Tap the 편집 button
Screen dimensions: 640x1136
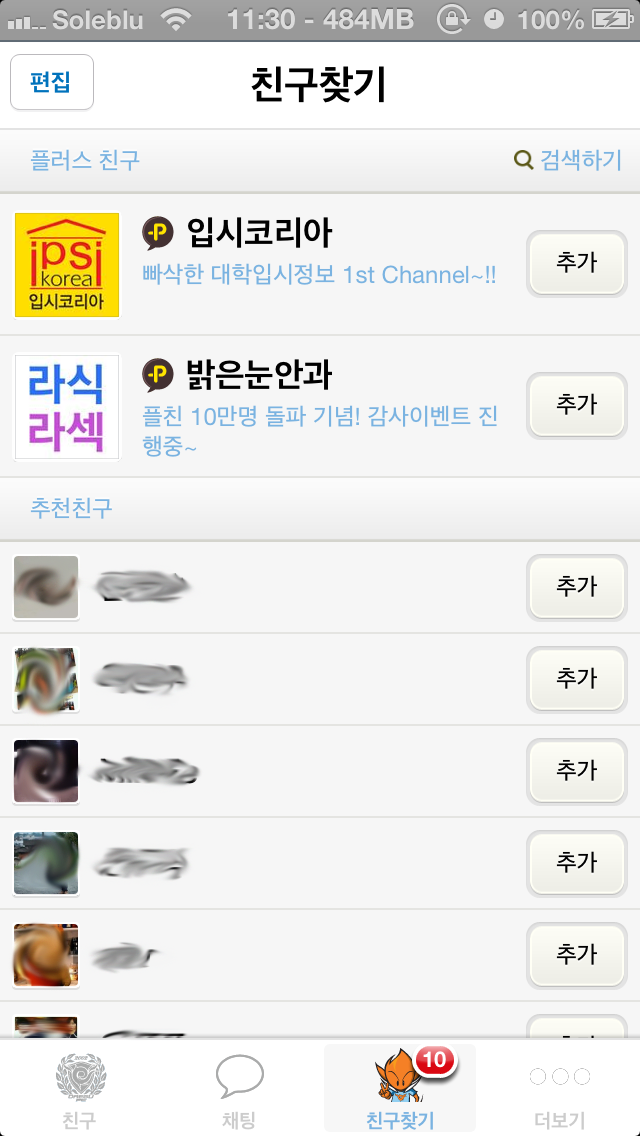51,82
